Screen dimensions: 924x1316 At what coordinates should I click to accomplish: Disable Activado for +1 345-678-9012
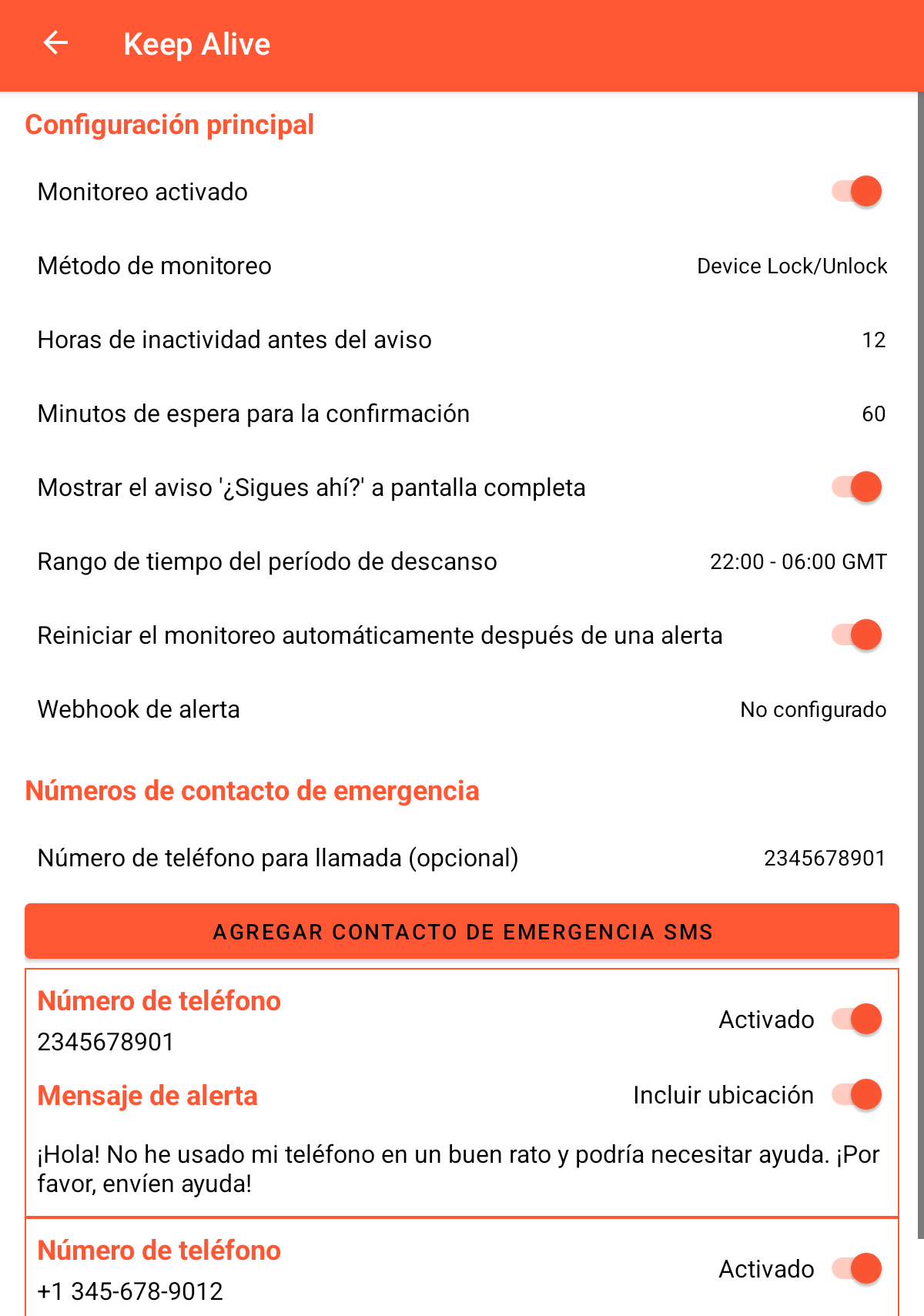pyautogui.click(x=856, y=1268)
